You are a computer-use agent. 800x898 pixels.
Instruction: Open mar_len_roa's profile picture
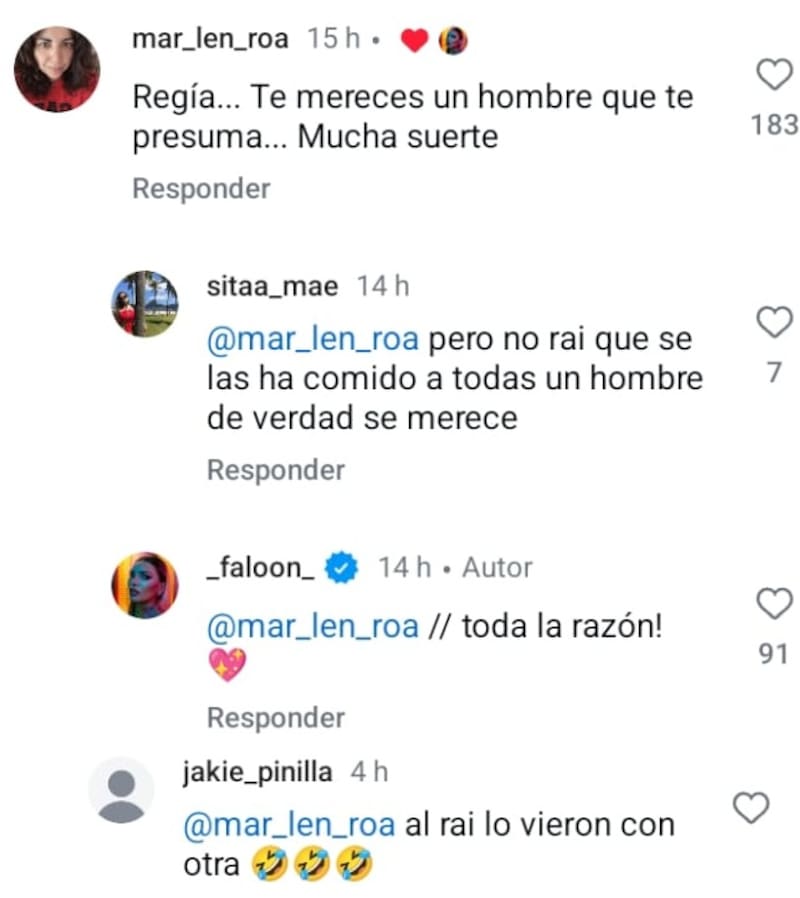coord(56,67)
